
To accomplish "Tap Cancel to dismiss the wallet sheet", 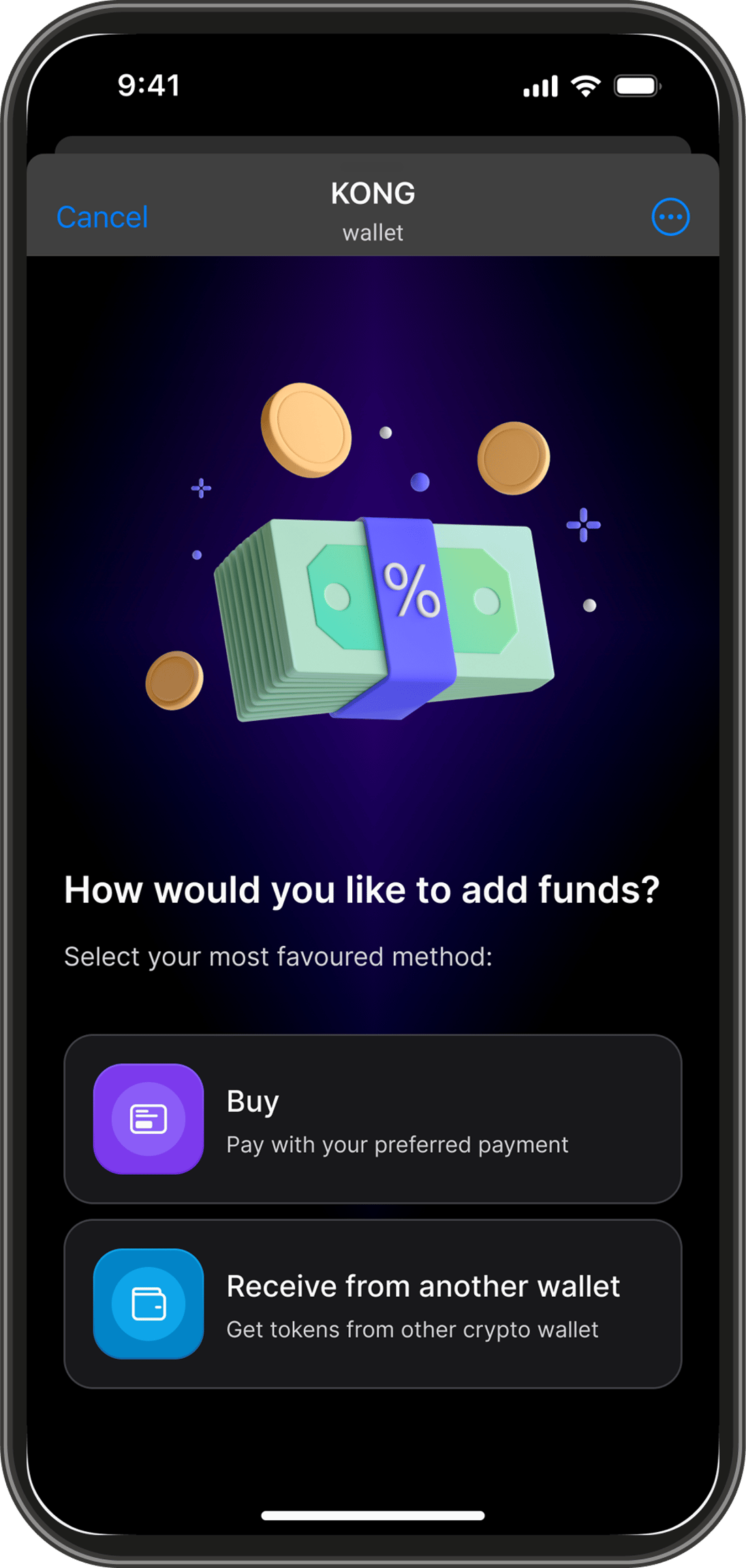I will coord(102,217).
